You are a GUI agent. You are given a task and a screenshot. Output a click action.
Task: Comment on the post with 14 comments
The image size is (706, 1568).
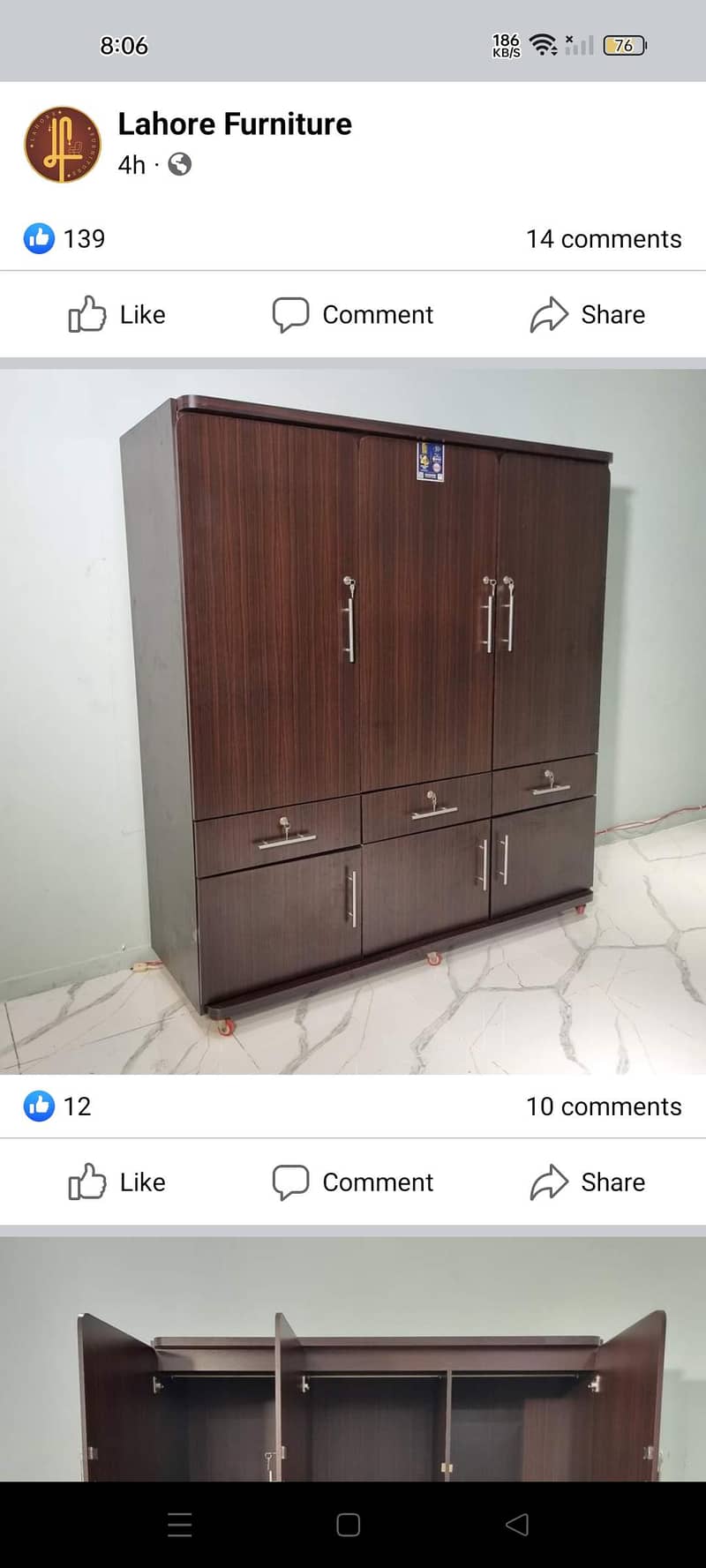click(353, 315)
